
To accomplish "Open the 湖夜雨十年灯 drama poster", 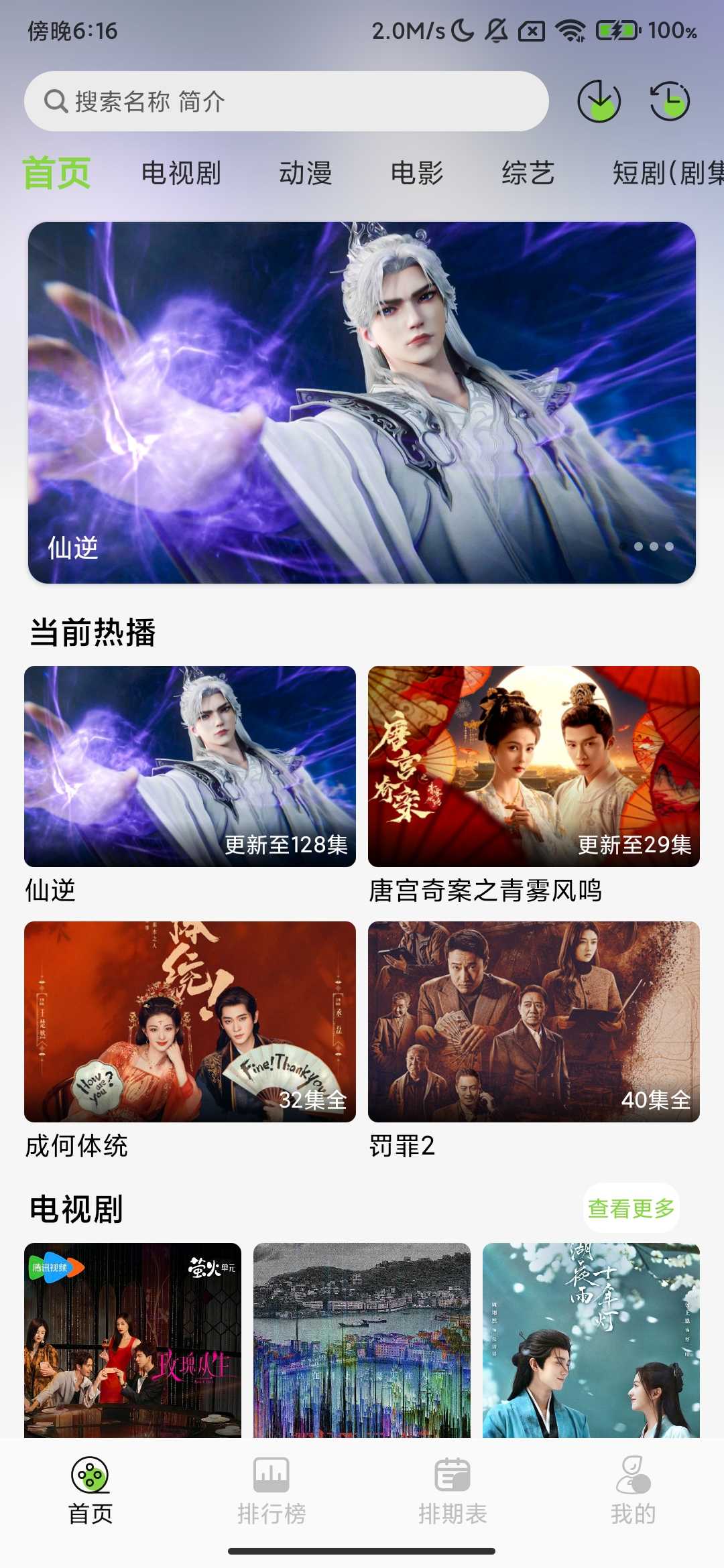I will pos(591,1340).
